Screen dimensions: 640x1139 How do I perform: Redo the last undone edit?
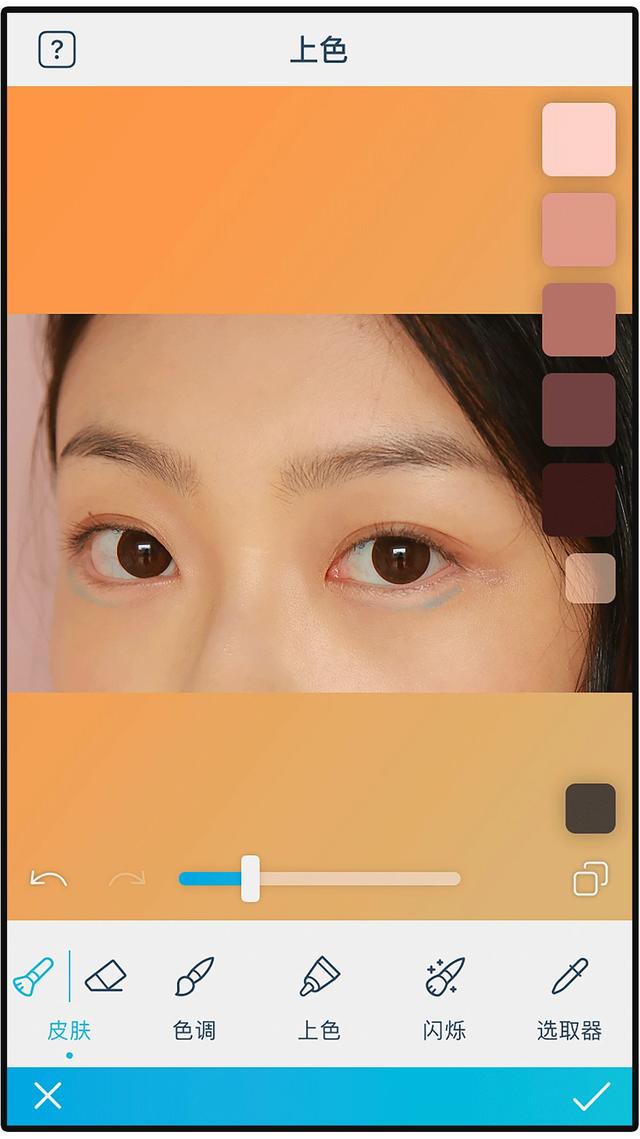point(127,879)
